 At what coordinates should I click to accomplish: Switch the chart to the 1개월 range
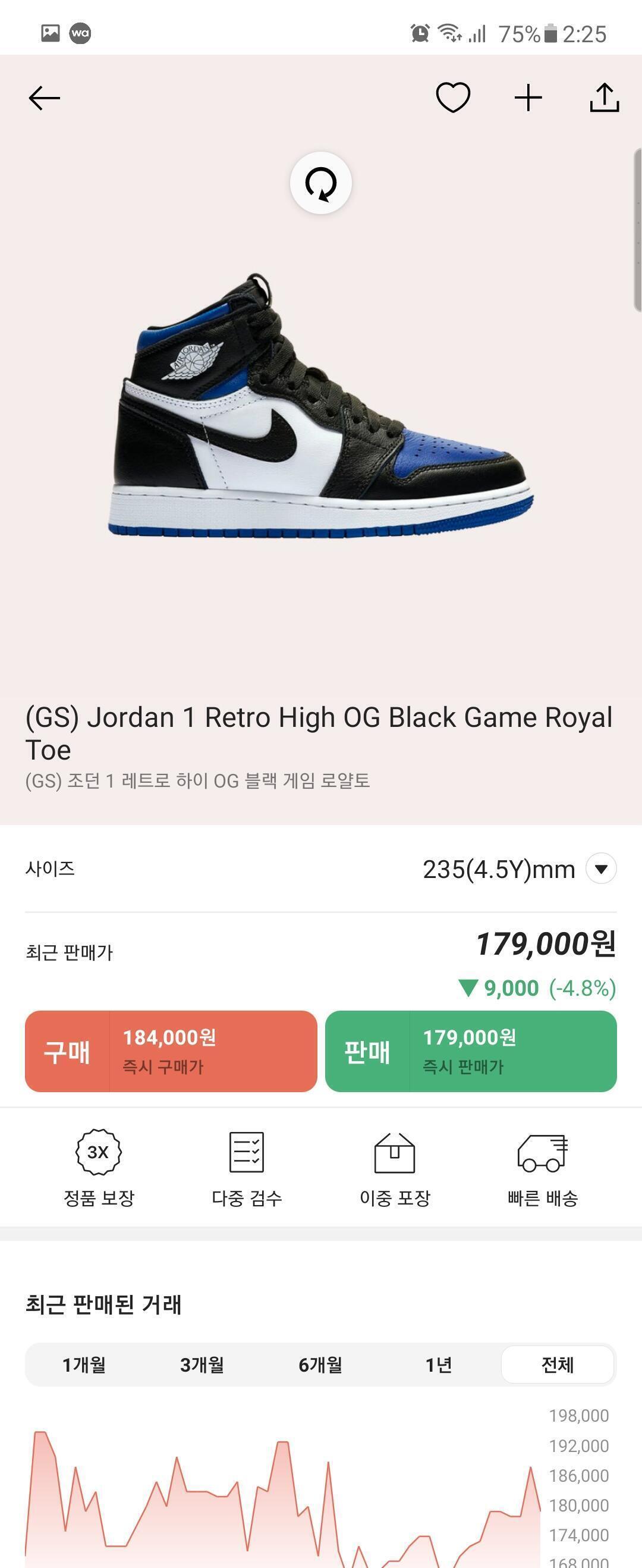point(84,1365)
